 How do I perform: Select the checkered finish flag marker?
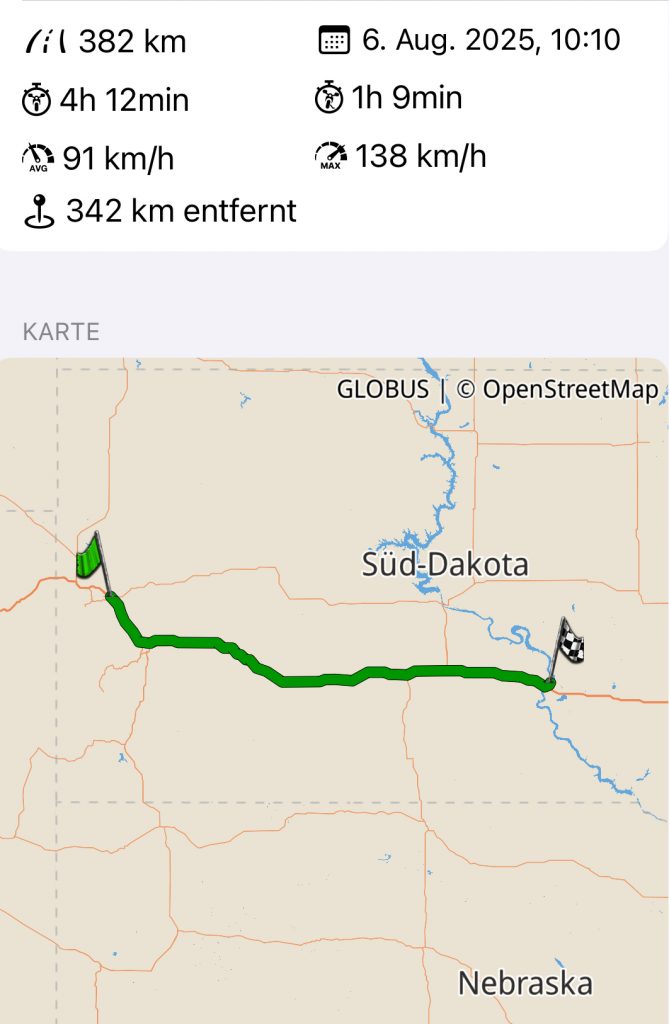pos(569,644)
